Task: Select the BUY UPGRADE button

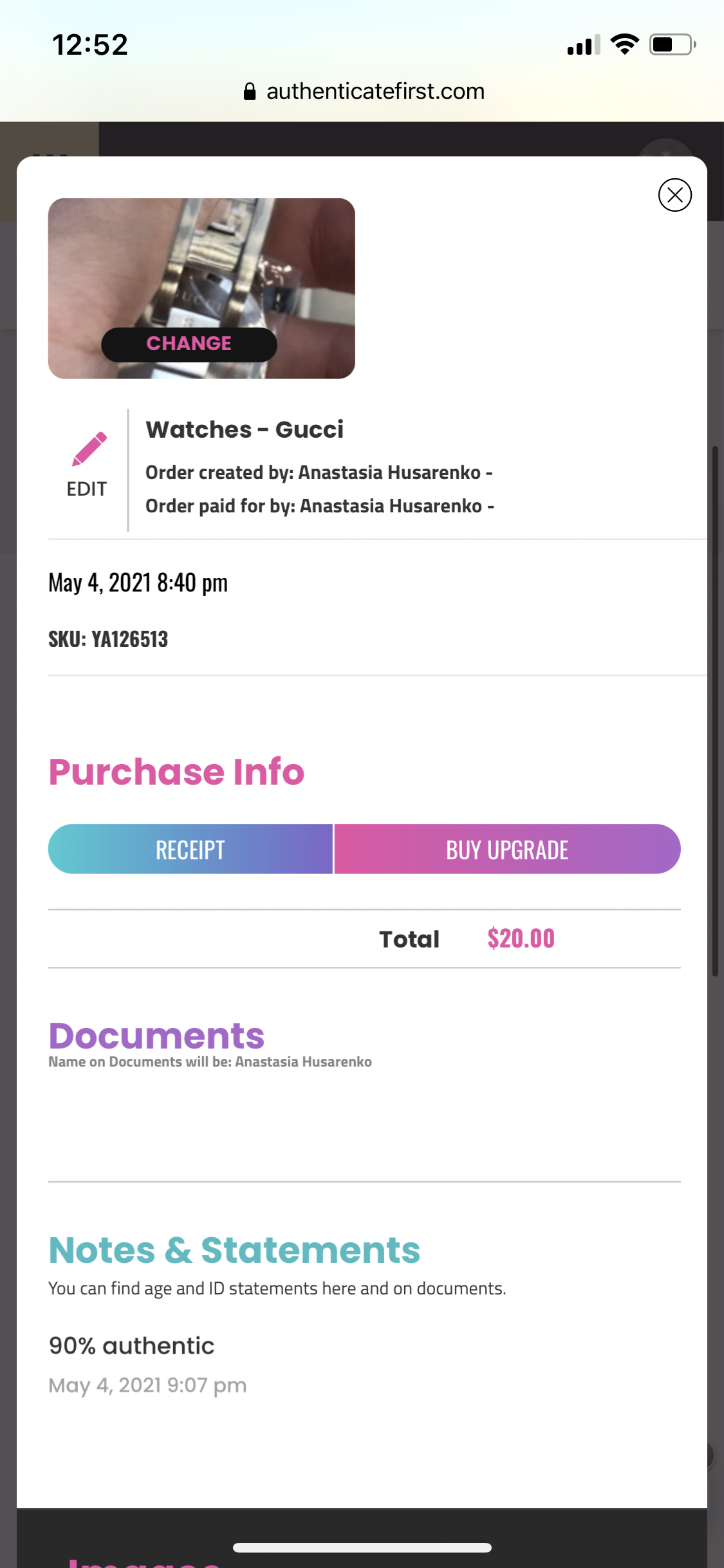Action: tap(507, 849)
